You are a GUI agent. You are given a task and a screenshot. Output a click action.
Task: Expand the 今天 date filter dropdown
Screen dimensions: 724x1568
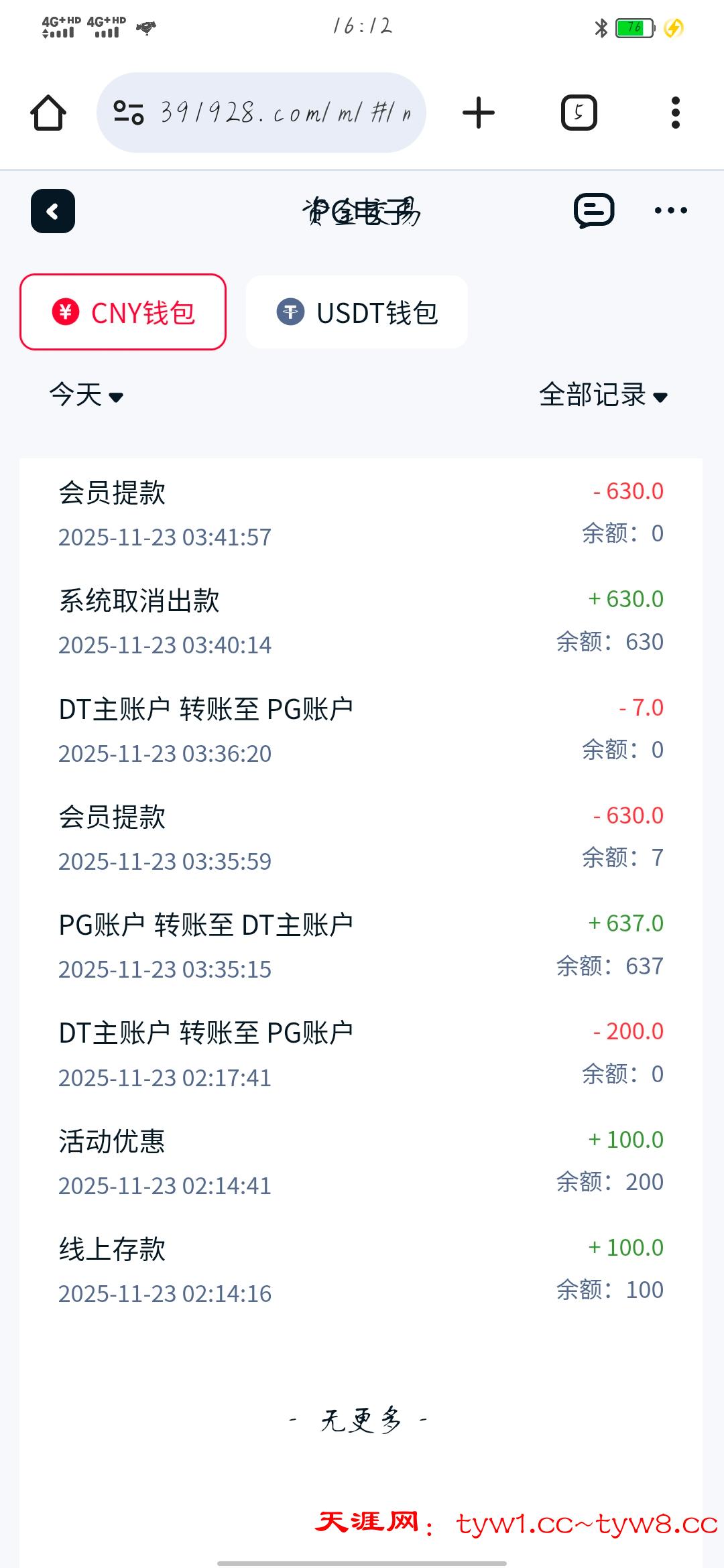86,395
